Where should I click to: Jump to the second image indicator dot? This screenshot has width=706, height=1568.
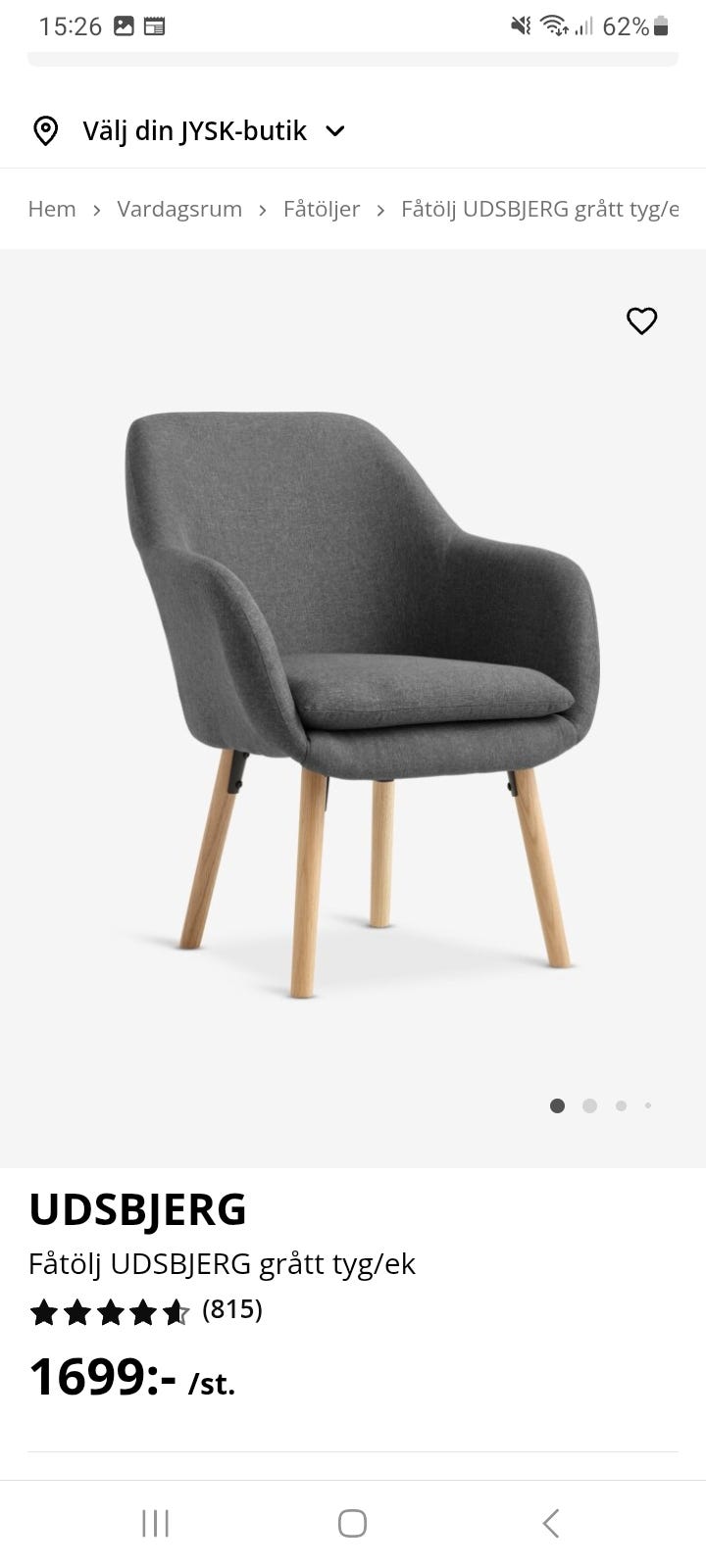tap(589, 1105)
